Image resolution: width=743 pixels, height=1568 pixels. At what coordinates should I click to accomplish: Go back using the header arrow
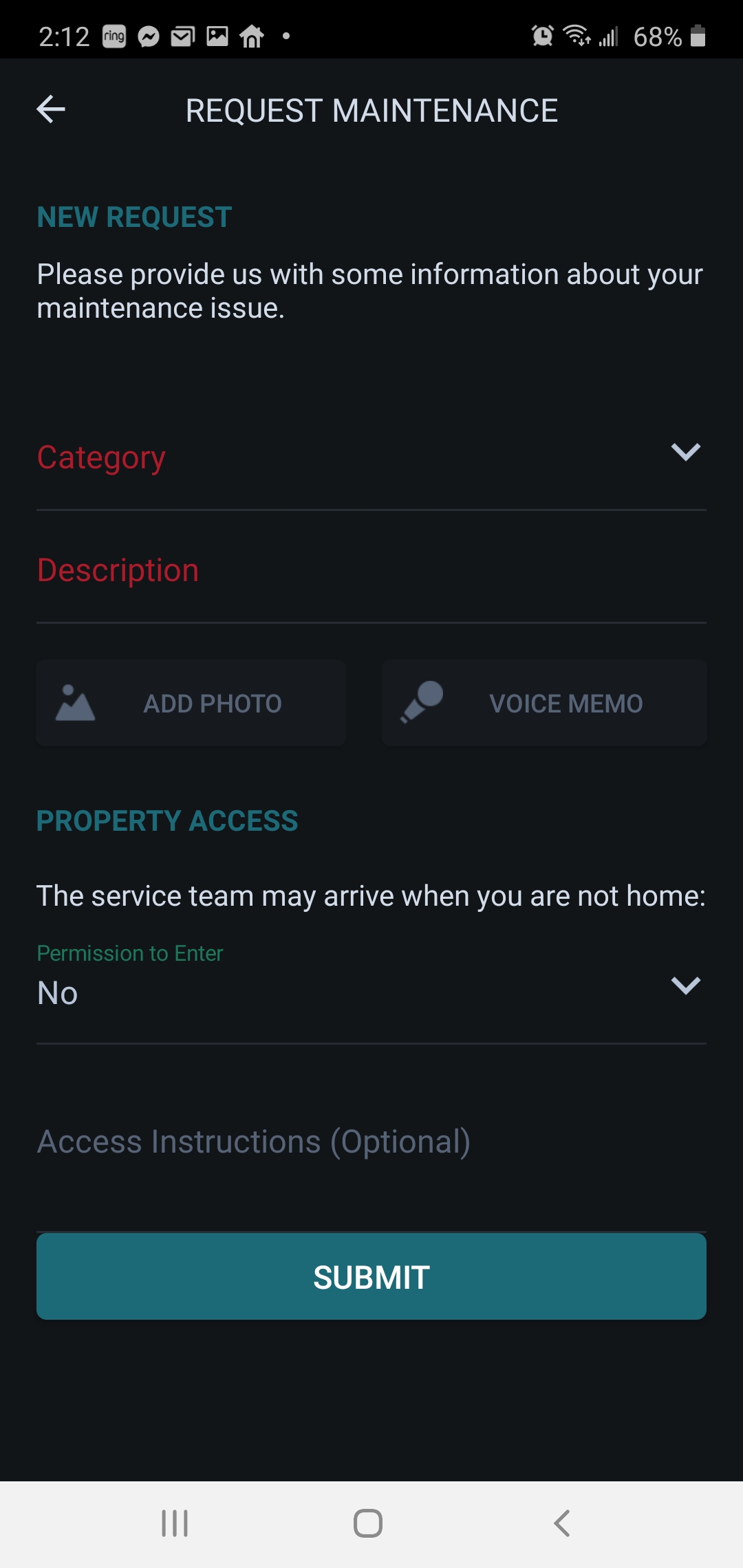pyautogui.click(x=51, y=109)
